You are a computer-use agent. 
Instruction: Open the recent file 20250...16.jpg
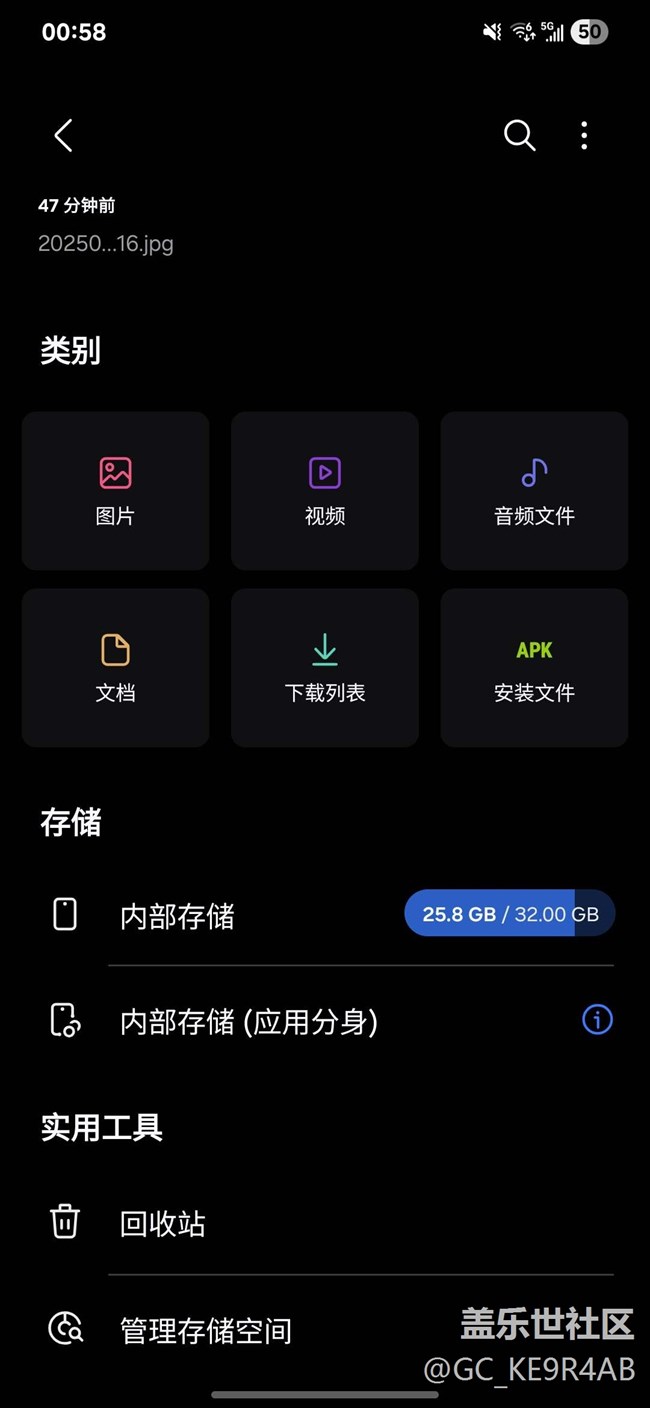coord(106,243)
